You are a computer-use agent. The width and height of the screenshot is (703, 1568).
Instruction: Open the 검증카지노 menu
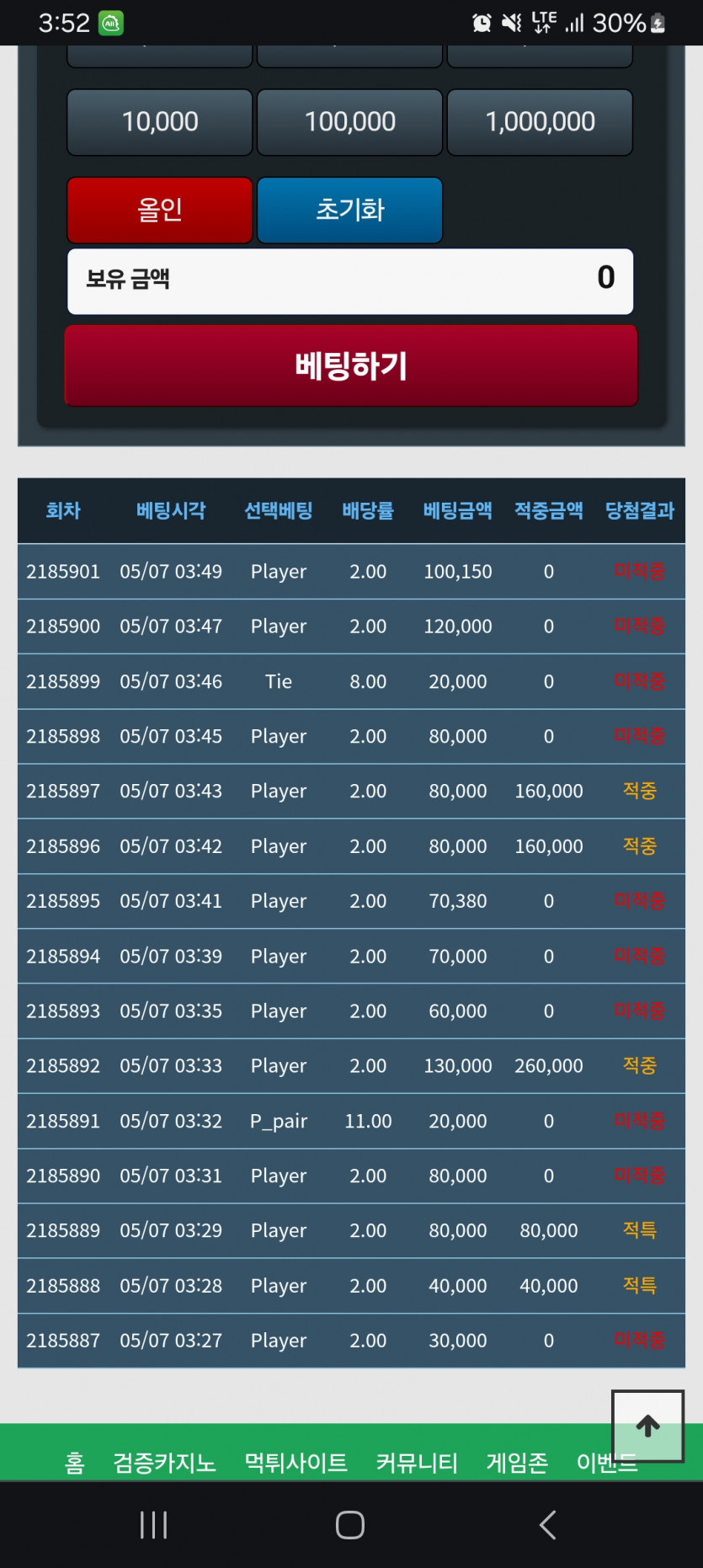click(165, 1463)
